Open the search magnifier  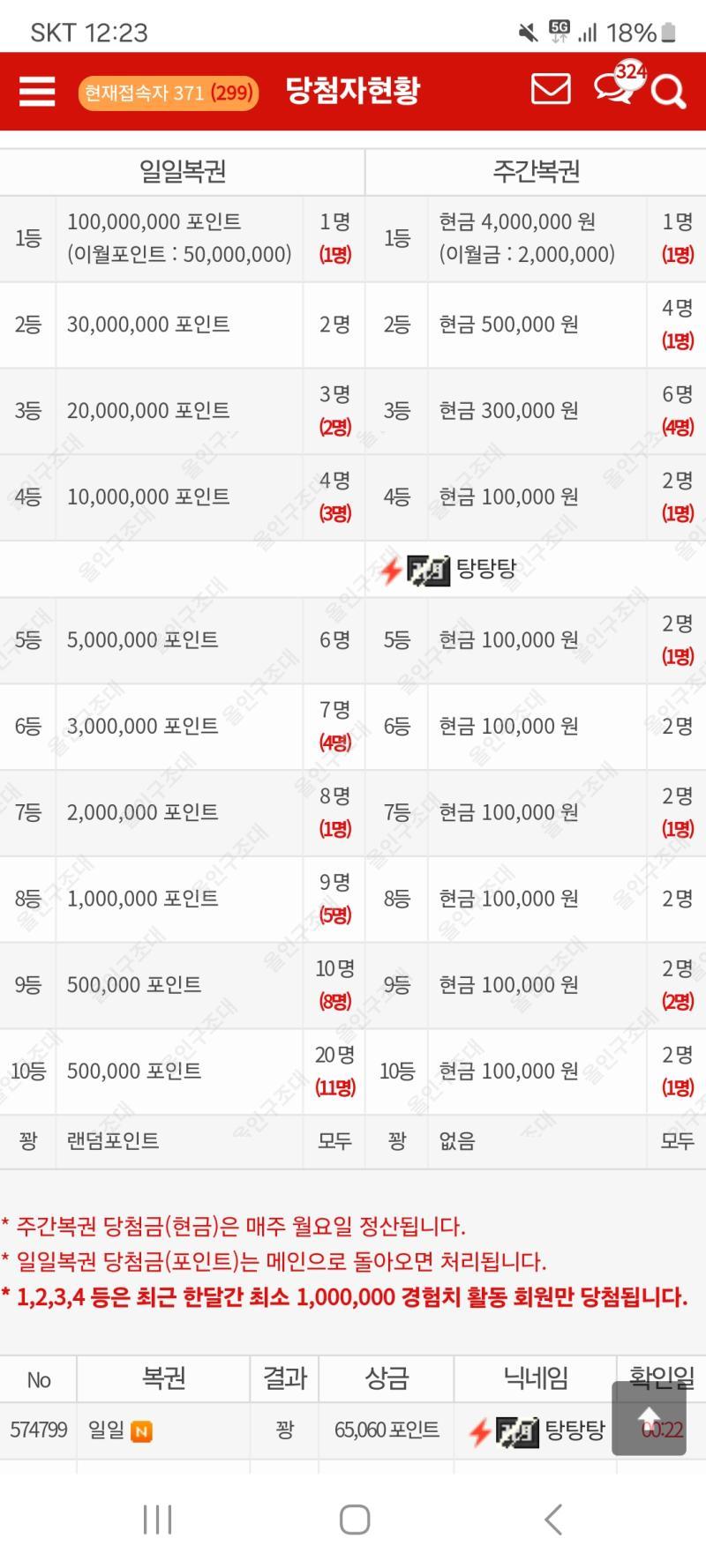[x=668, y=92]
